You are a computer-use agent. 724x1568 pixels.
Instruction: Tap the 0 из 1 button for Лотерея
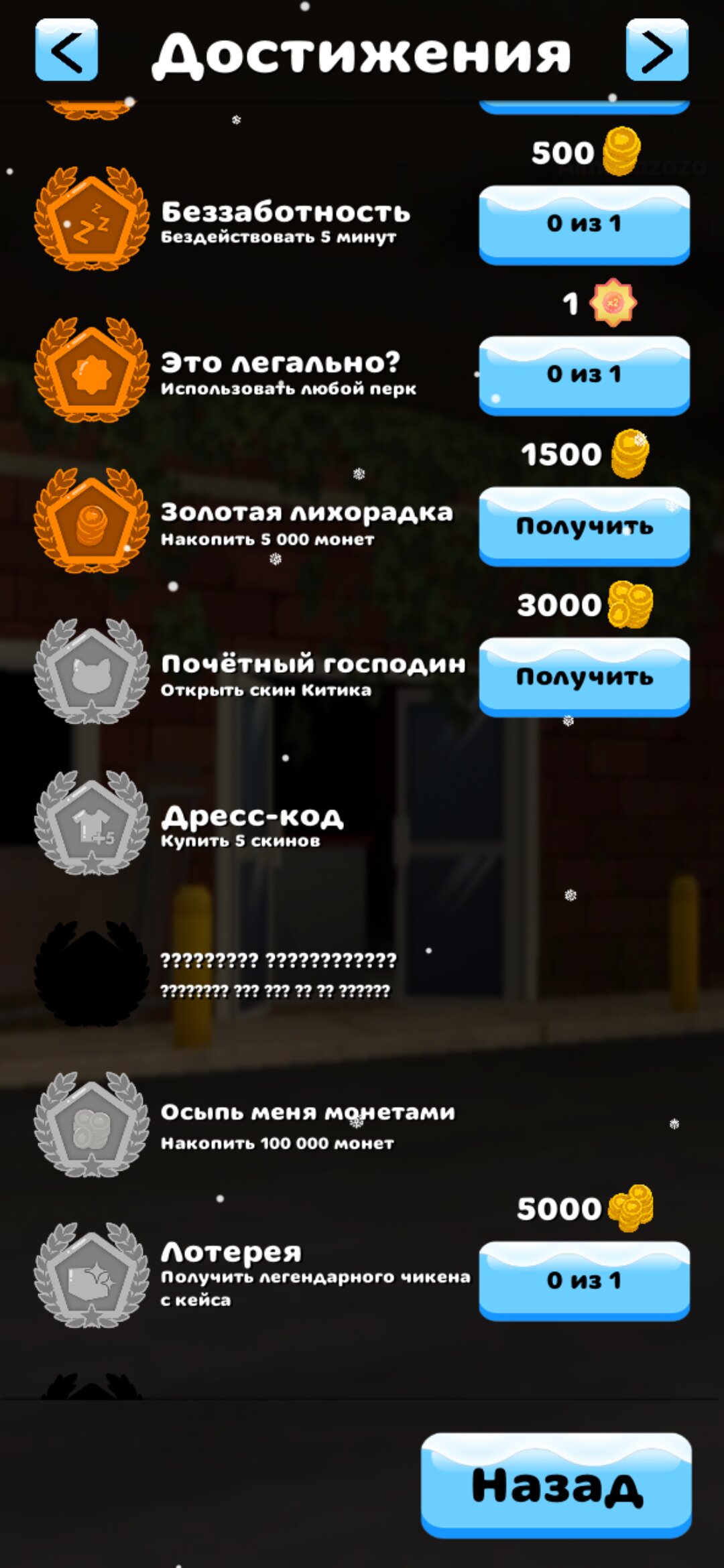[x=584, y=1281]
